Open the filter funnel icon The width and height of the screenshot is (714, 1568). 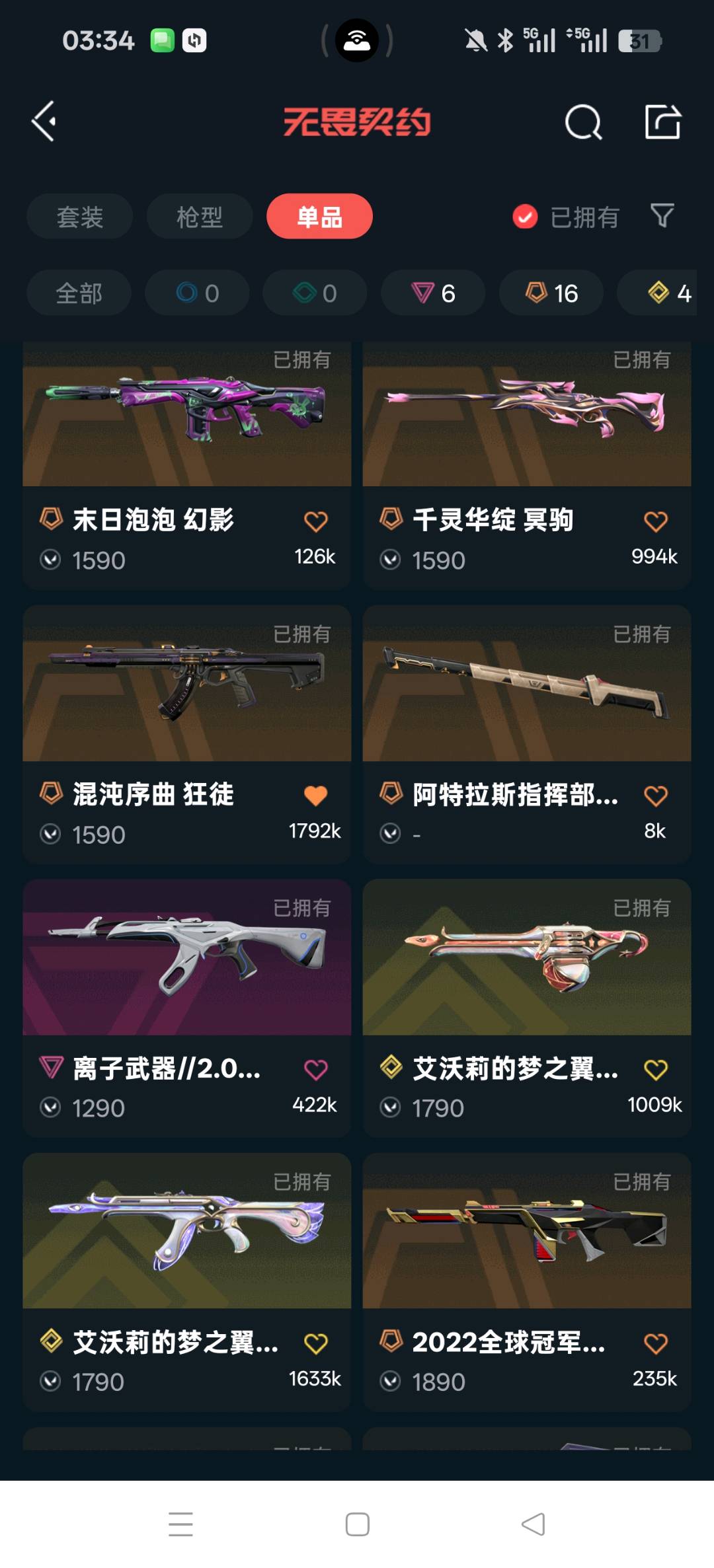click(x=662, y=215)
